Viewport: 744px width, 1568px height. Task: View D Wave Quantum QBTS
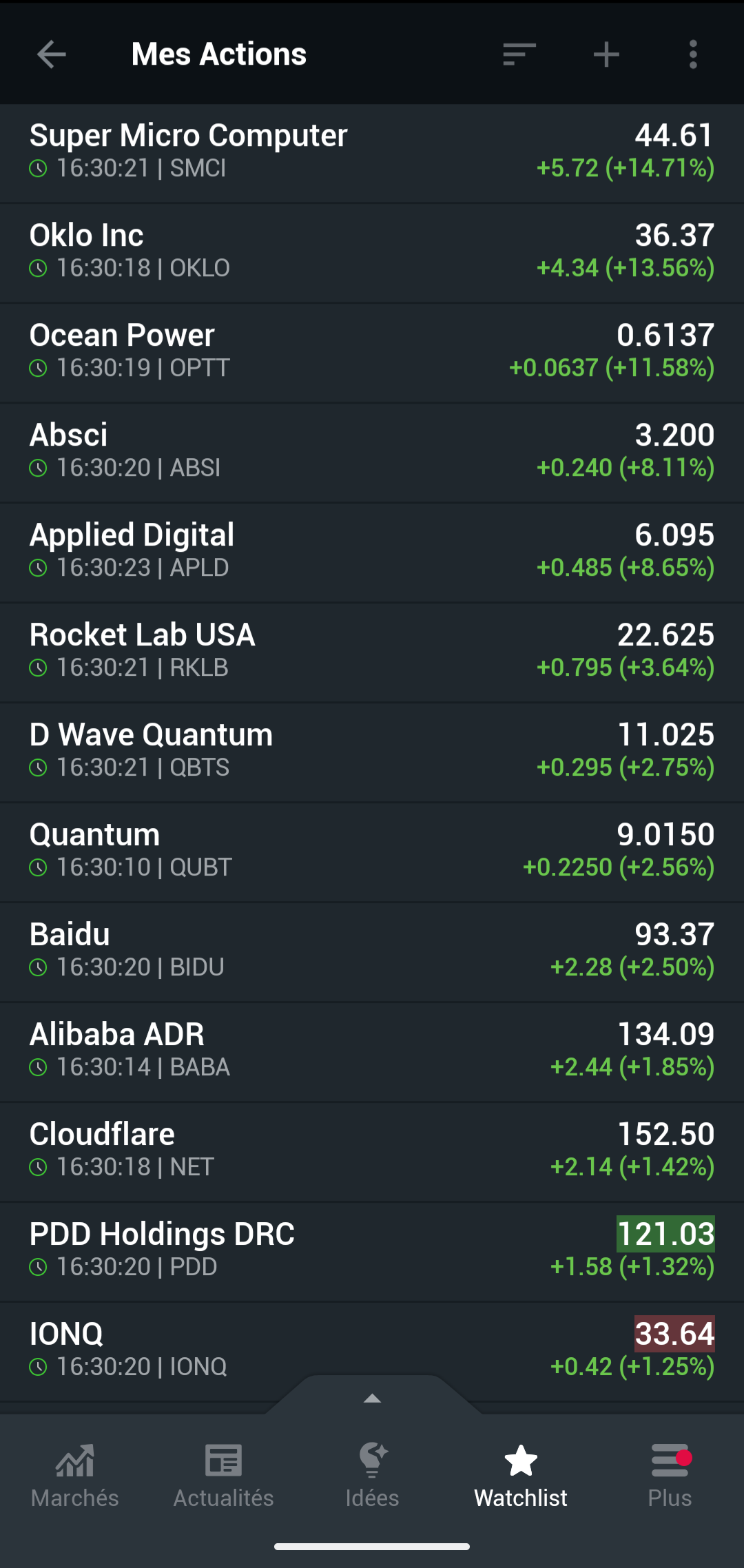[x=372, y=753]
